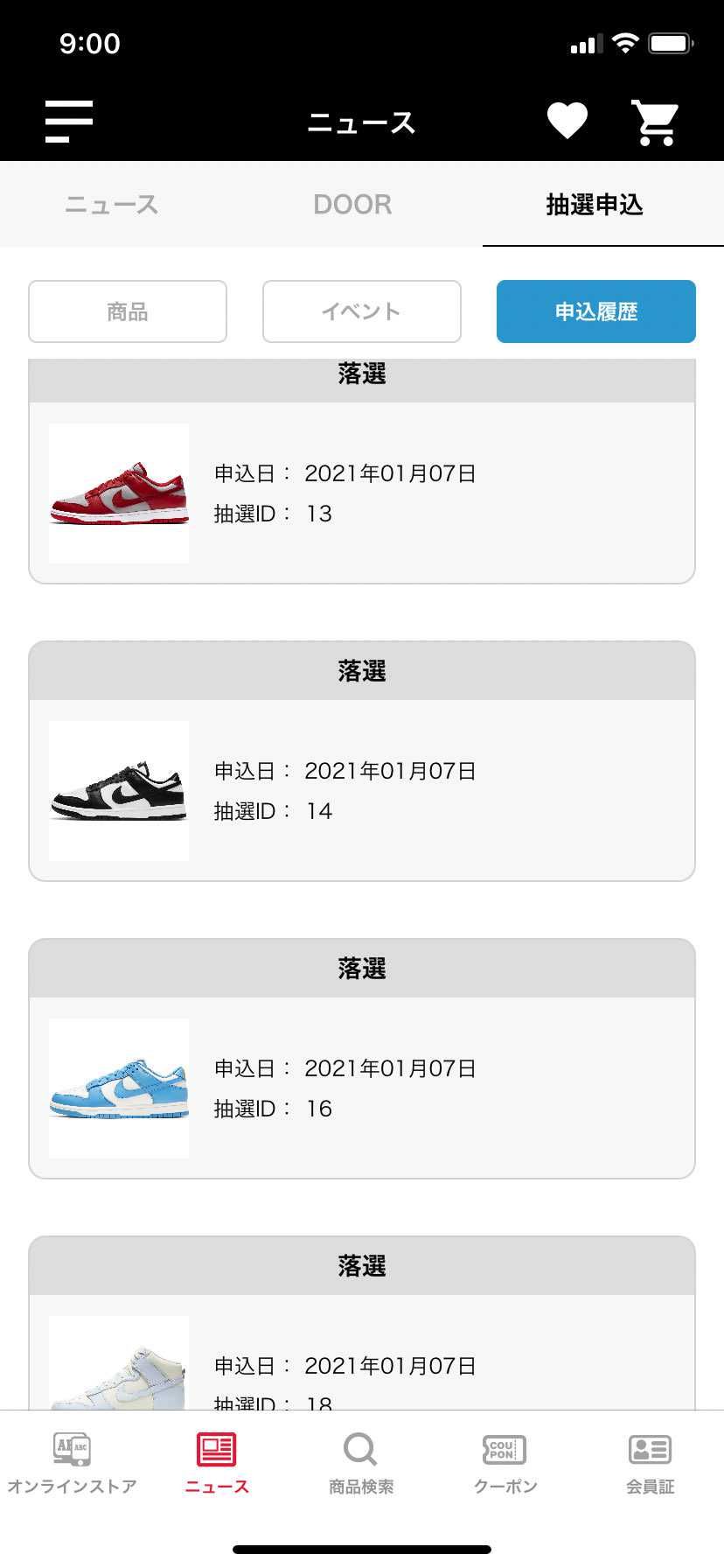
Task: Tap the red Nike Dunk thumbnail
Action: coord(118,493)
